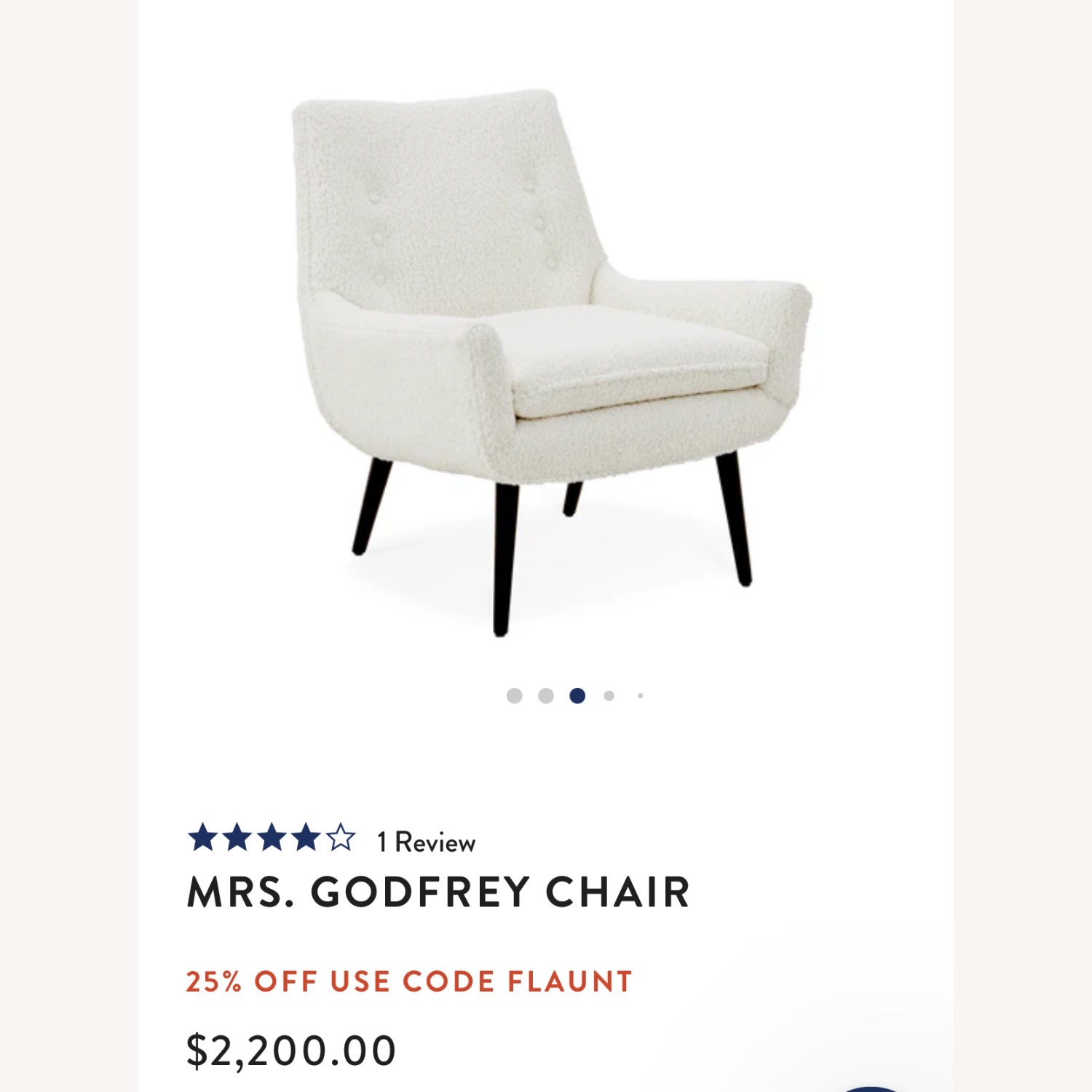Open the 1 Review link
This screenshot has height=1092, width=1092.
(426, 842)
